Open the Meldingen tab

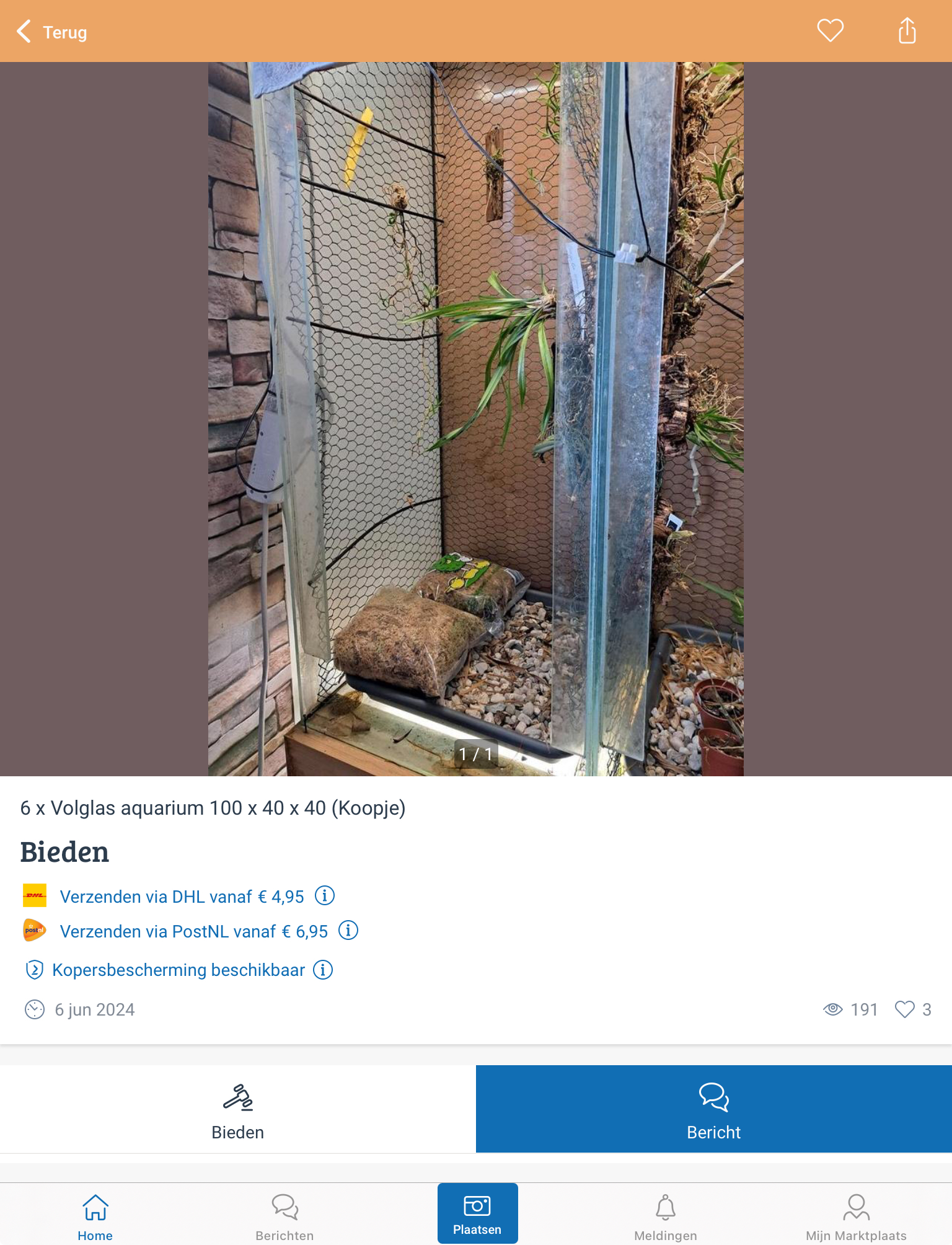pyautogui.click(x=666, y=1216)
